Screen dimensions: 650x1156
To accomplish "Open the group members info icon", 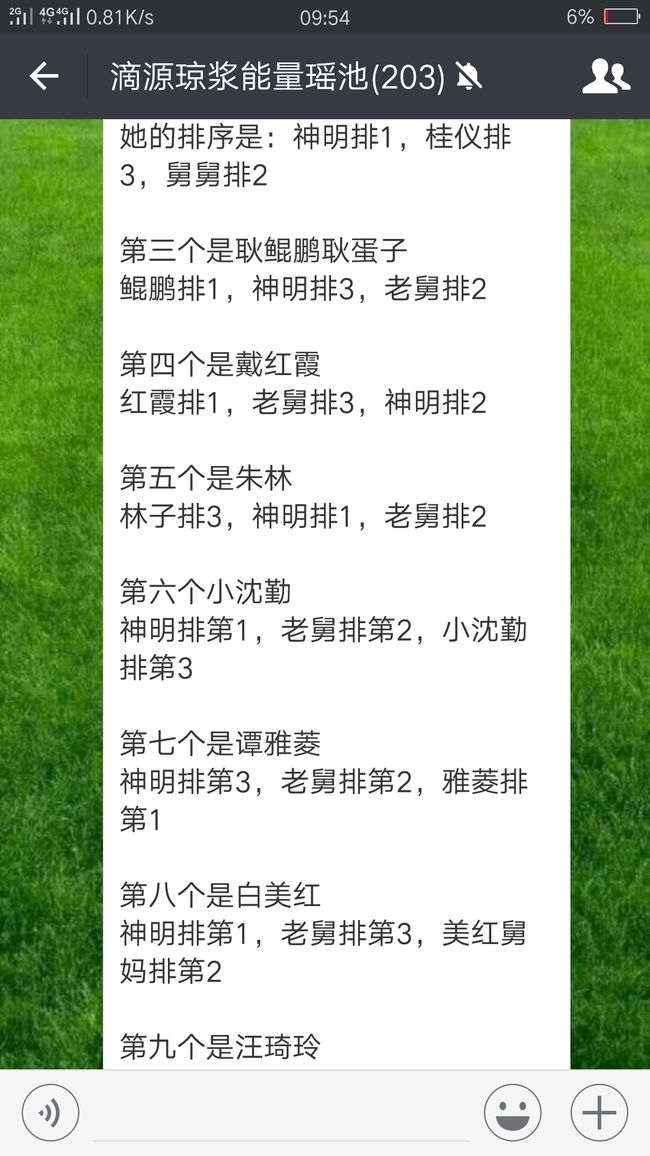I will click(x=606, y=76).
